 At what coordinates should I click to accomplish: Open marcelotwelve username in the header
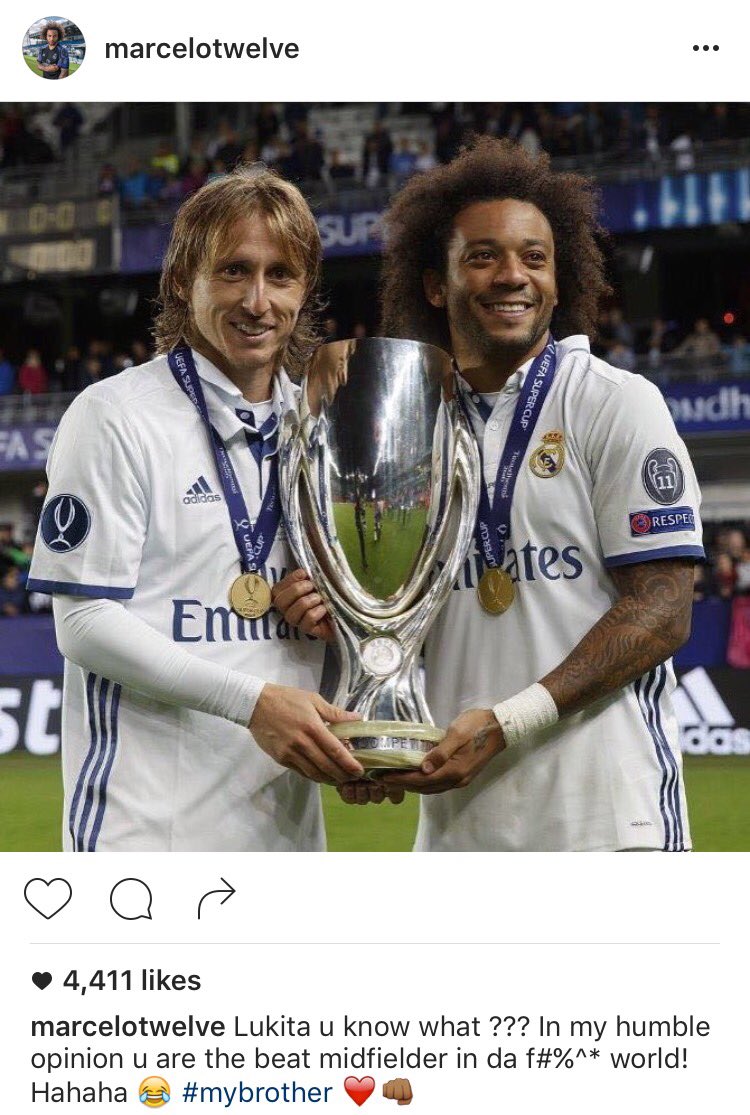point(201,49)
